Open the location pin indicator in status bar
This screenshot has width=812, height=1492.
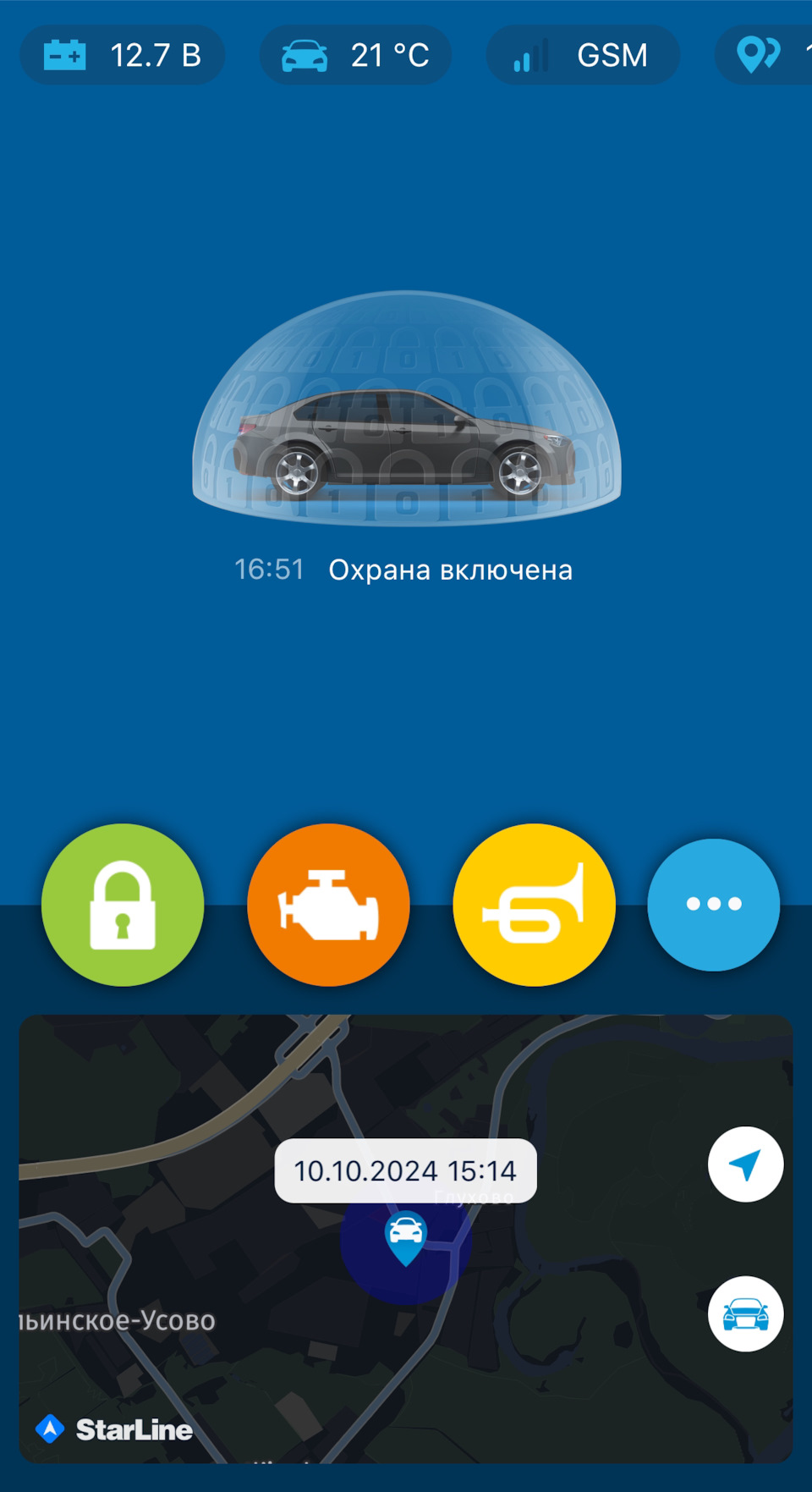pyautogui.click(x=755, y=54)
